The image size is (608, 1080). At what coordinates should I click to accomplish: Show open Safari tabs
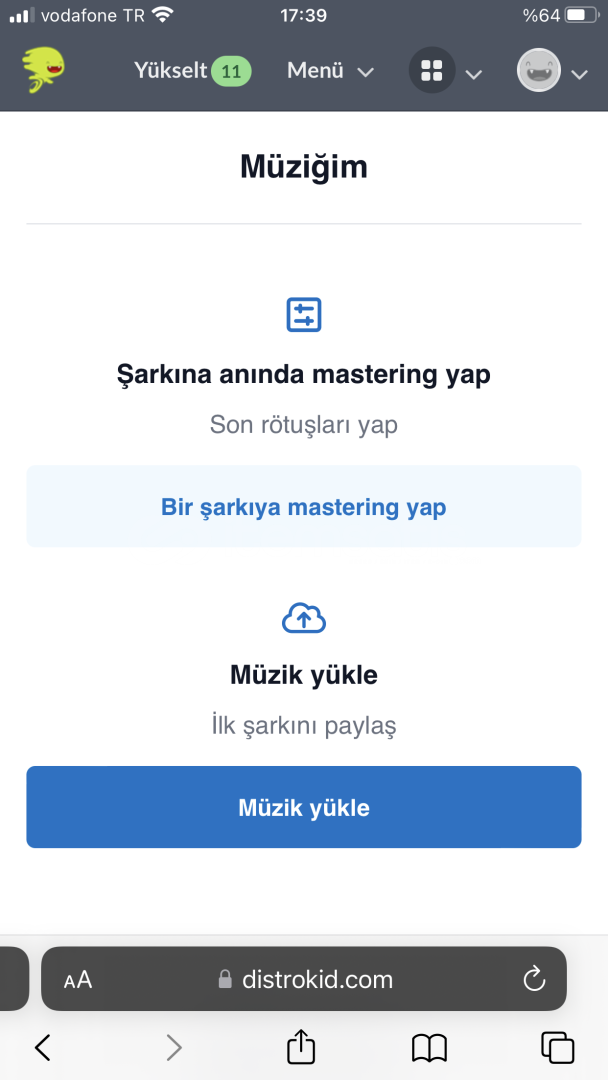(x=558, y=1048)
